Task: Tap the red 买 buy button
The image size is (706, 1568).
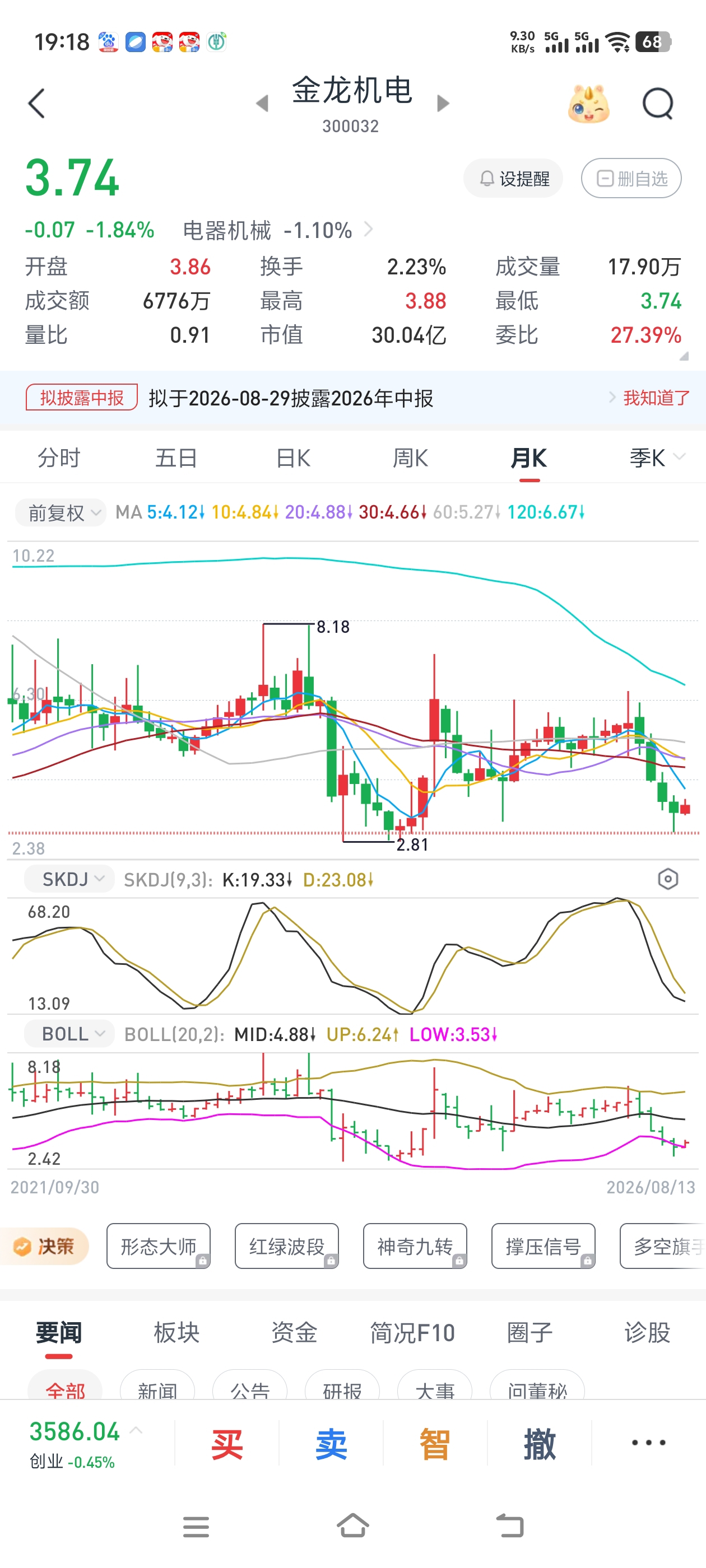Action: 226,1443
